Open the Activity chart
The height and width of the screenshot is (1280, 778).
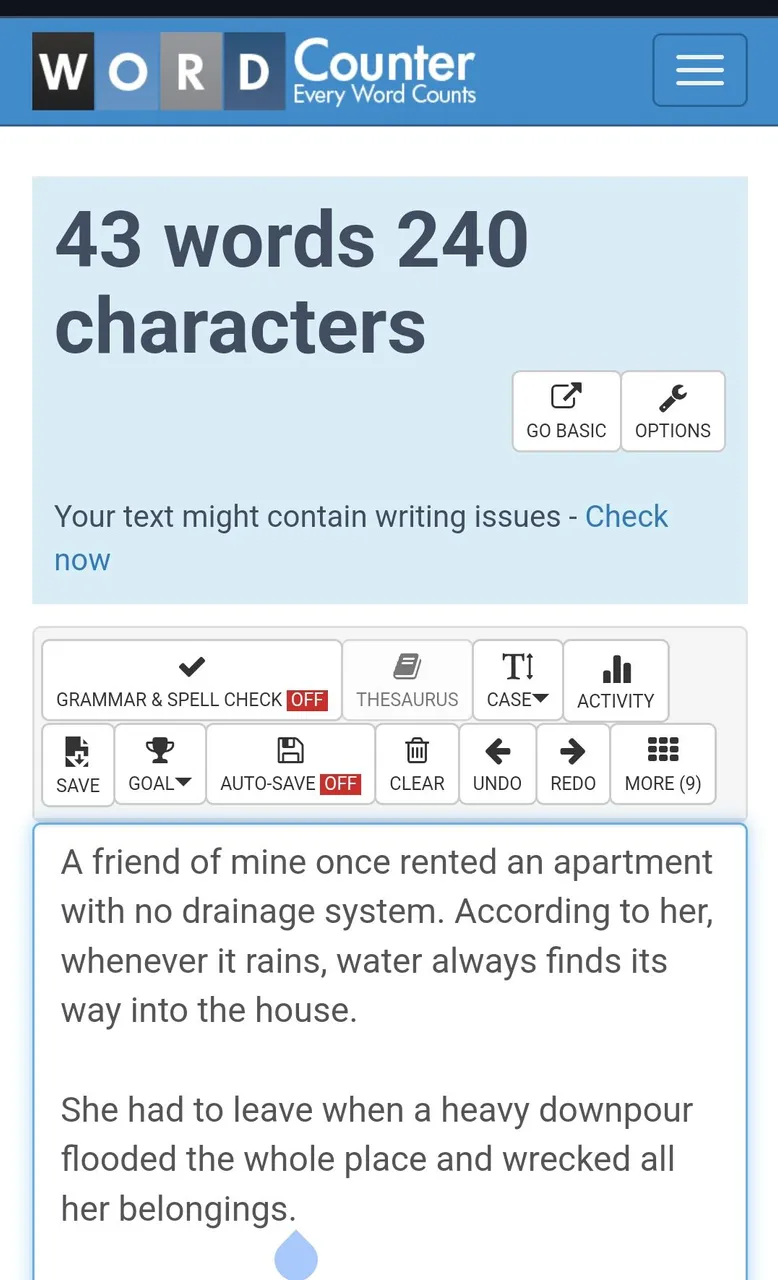616,680
